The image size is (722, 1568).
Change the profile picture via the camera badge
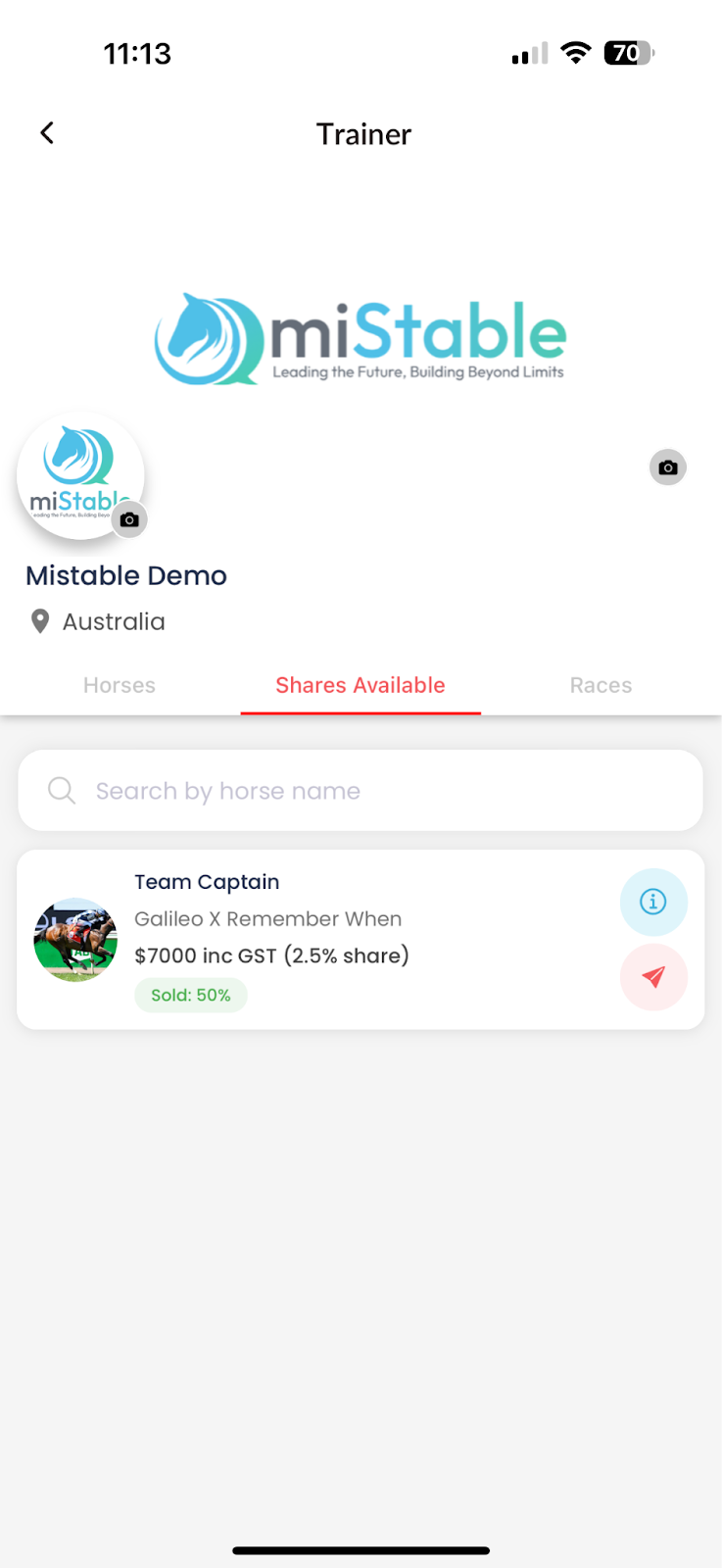tap(129, 519)
